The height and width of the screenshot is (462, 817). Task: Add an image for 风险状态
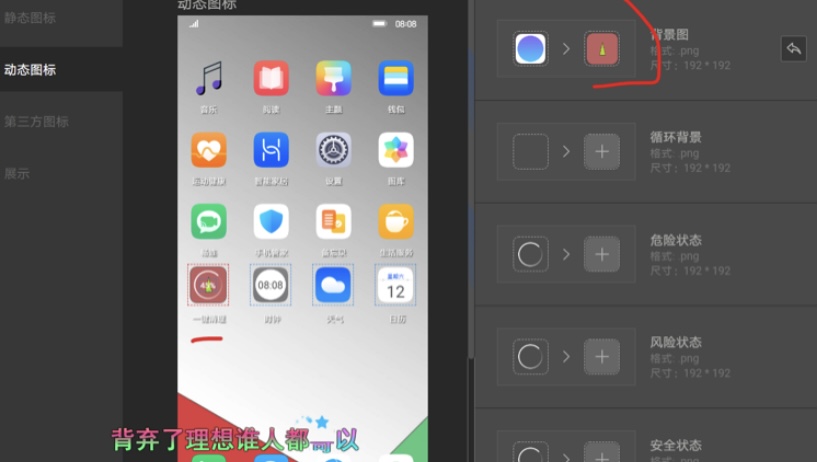coord(601,356)
